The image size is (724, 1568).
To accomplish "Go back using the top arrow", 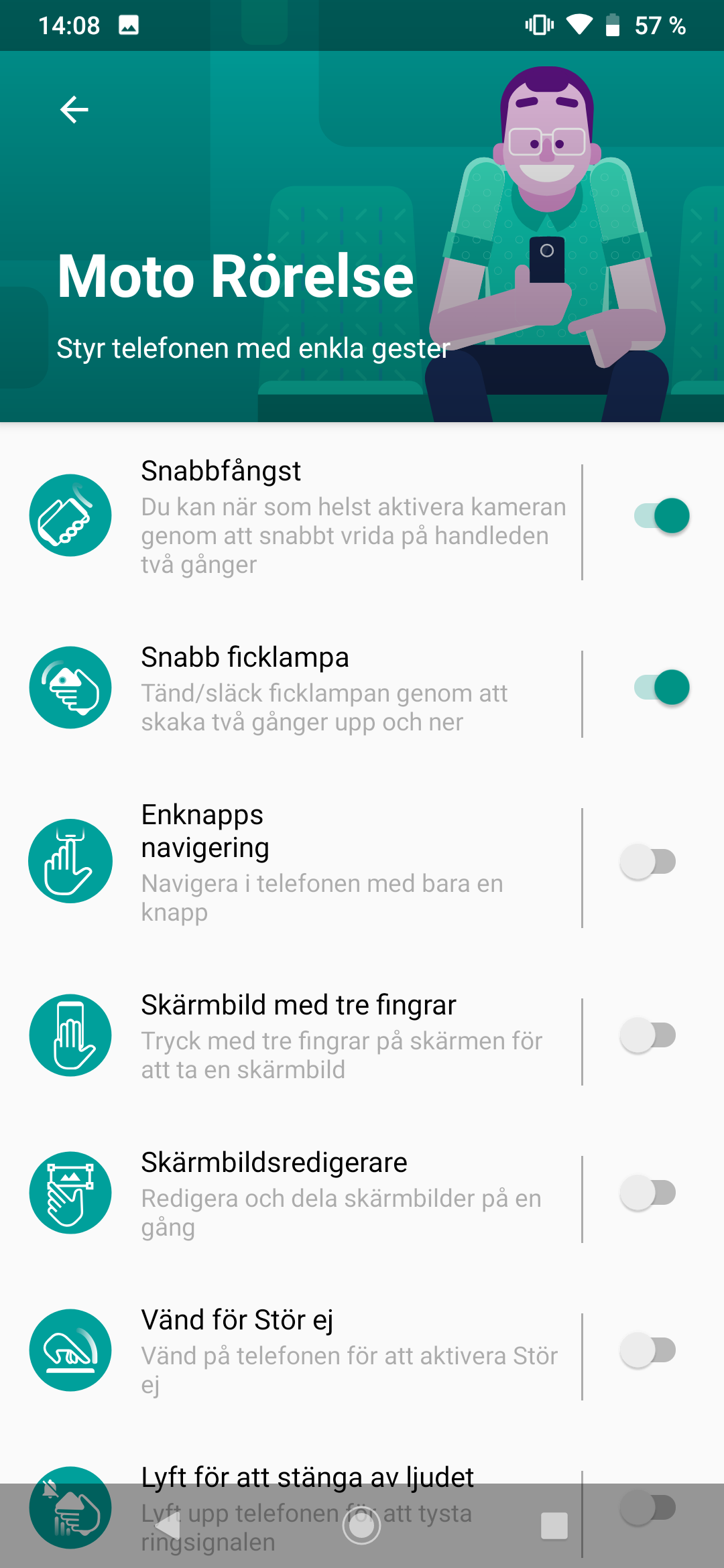I will click(x=74, y=110).
